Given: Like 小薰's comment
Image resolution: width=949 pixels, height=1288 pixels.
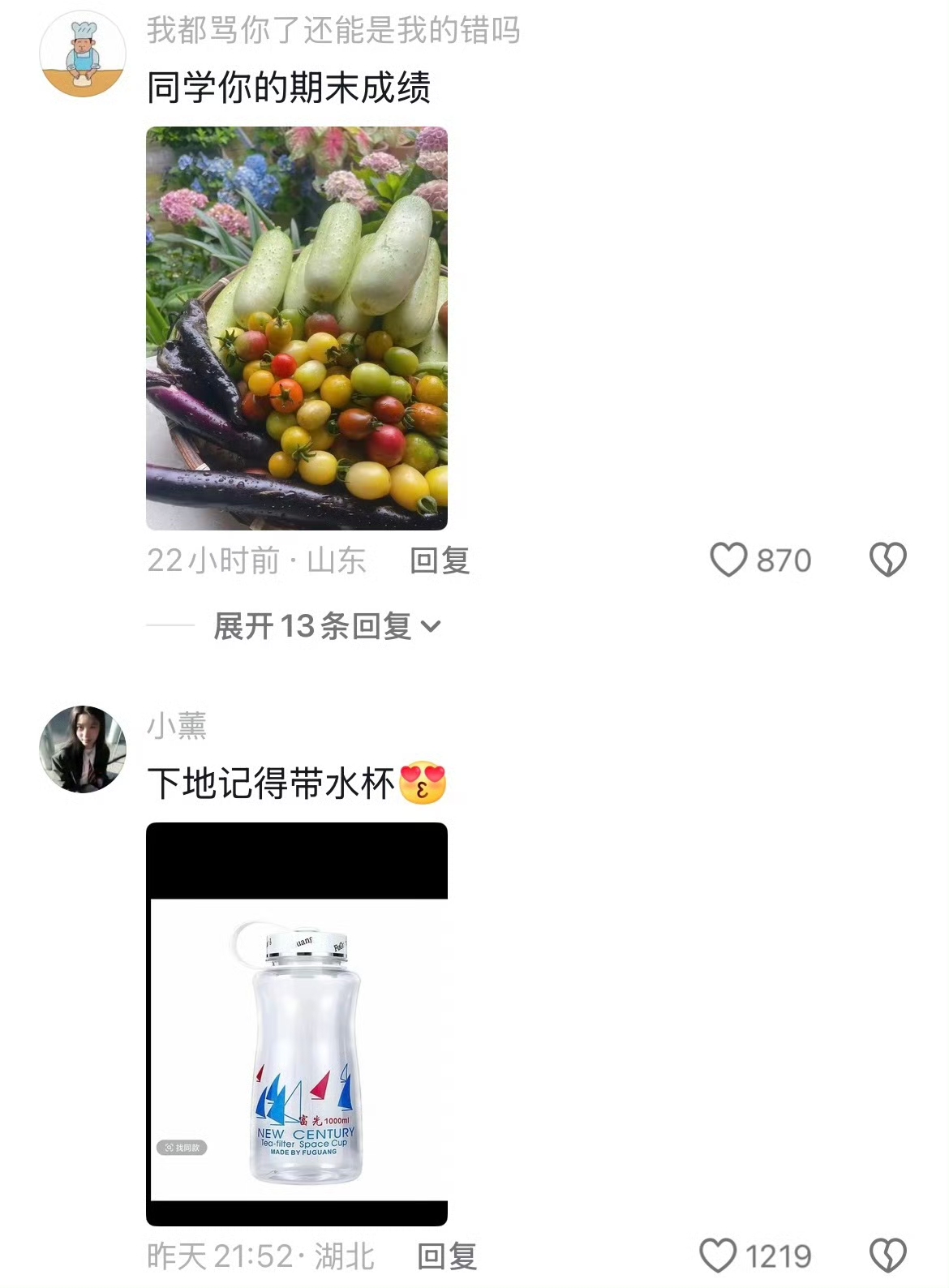Looking at the screenshot, I should click(718, 1256).
